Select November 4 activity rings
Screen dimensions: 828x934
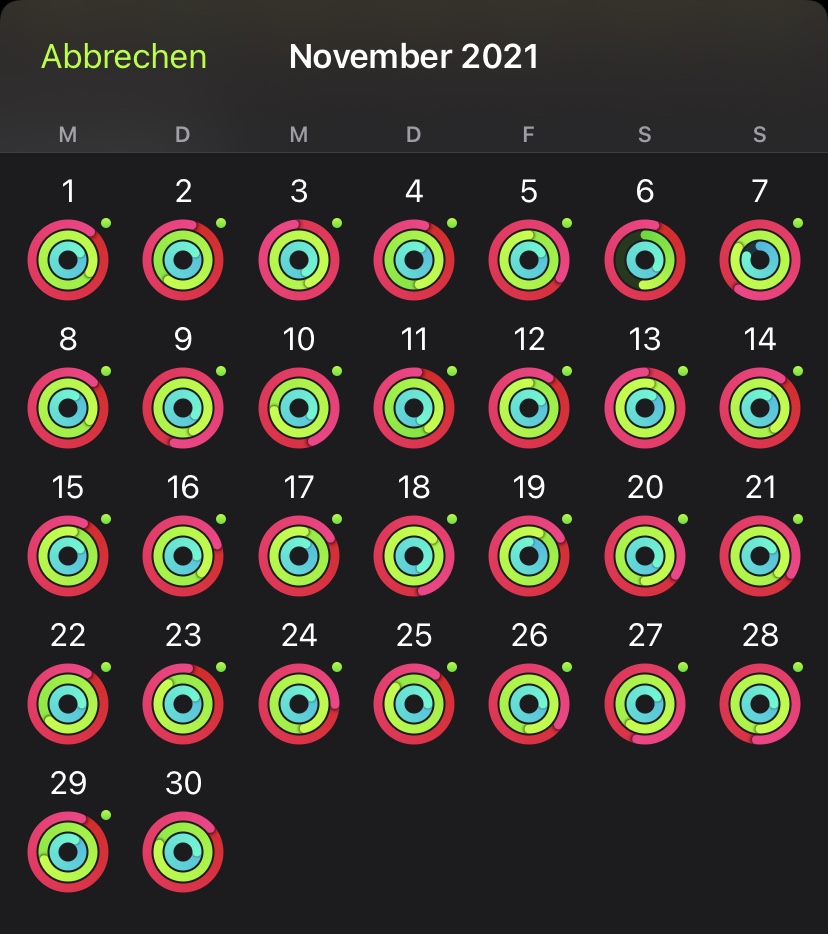[x=414, y=260]
